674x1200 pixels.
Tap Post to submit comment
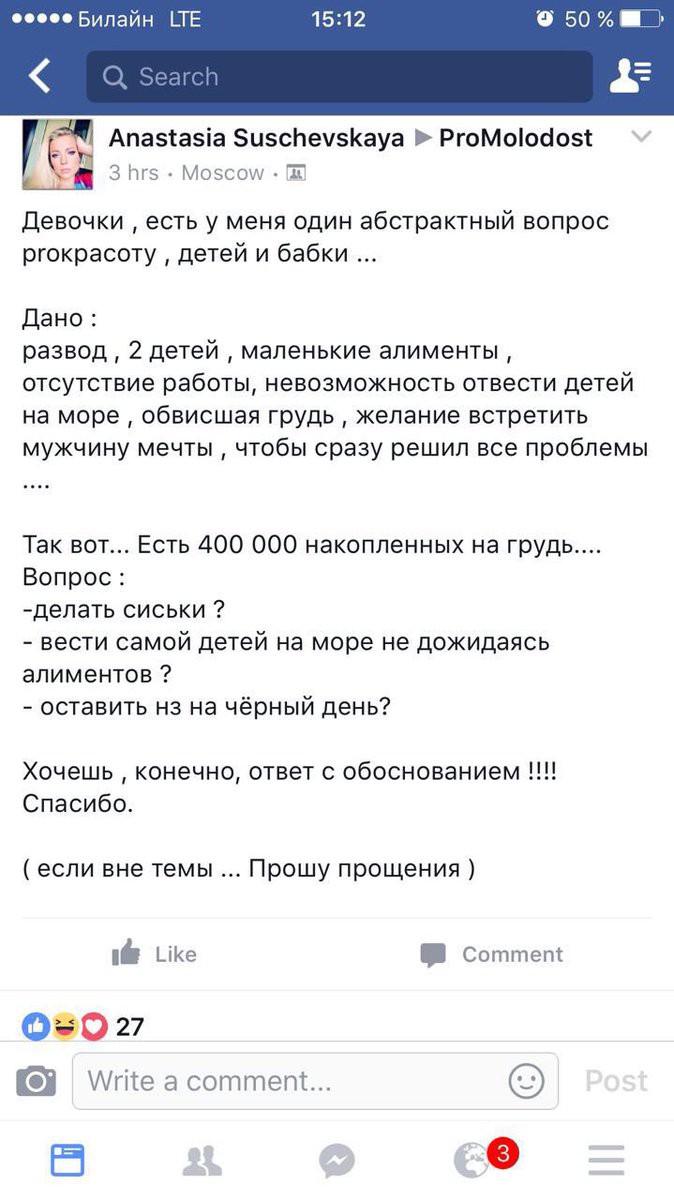coord(616,1081)
